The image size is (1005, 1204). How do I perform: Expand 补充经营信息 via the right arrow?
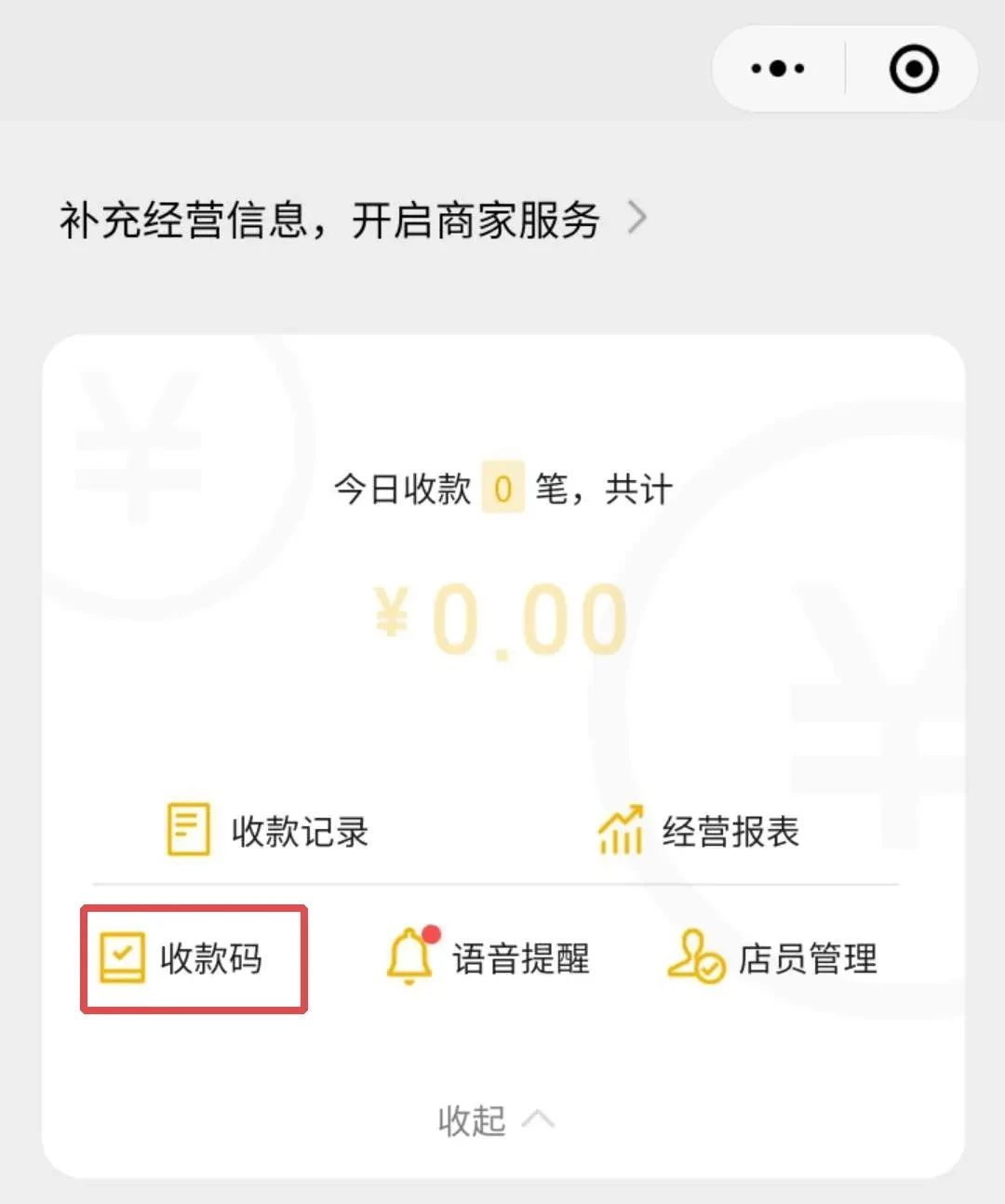point(638,217)
